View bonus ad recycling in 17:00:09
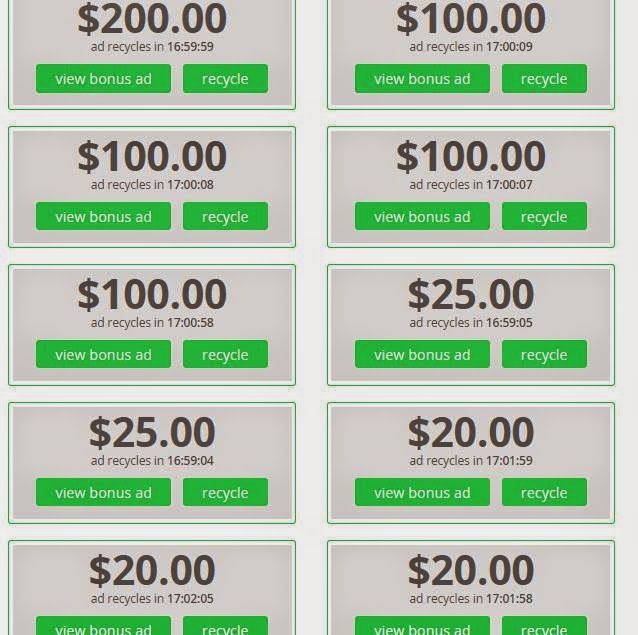638x635 pixels. 422,79
